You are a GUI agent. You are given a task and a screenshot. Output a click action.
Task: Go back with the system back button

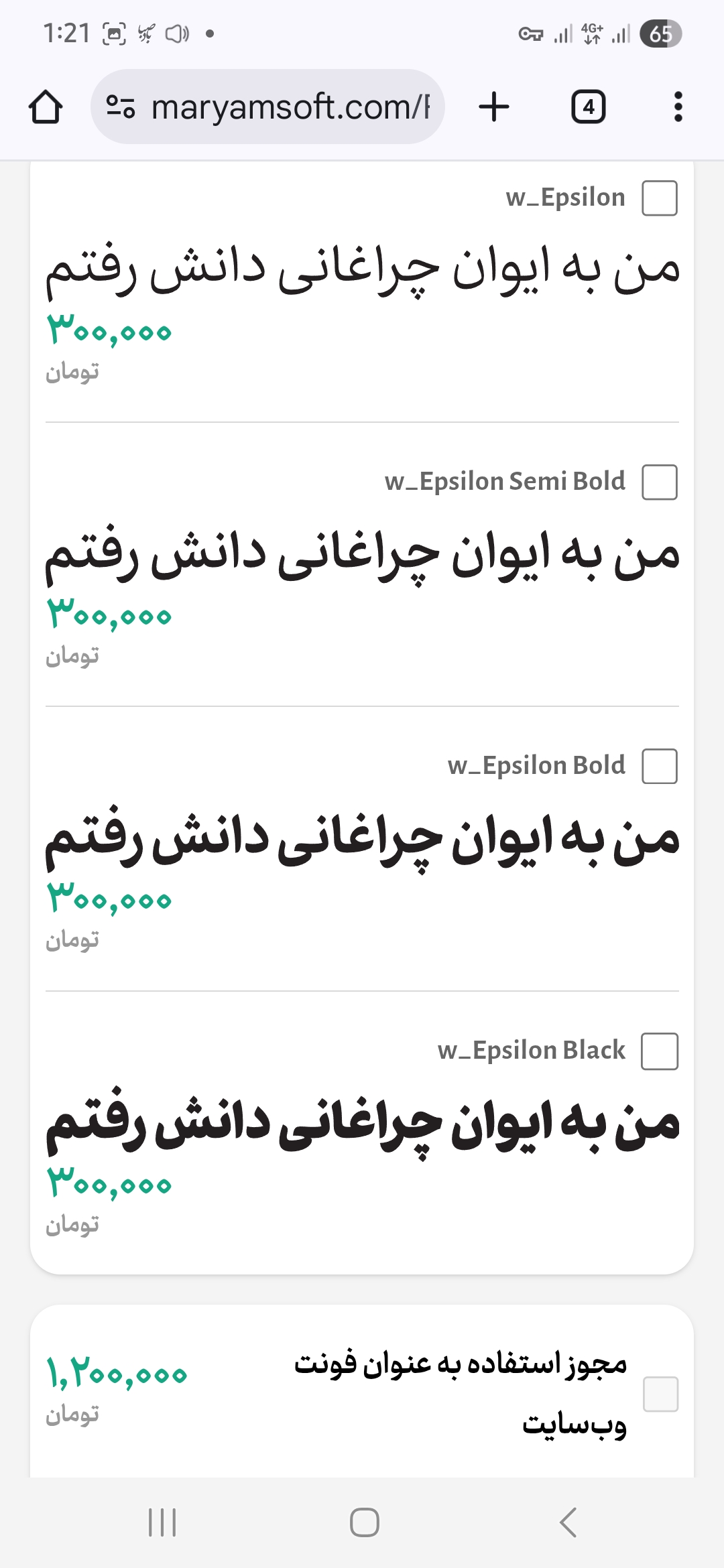[x=568, y=1522]
